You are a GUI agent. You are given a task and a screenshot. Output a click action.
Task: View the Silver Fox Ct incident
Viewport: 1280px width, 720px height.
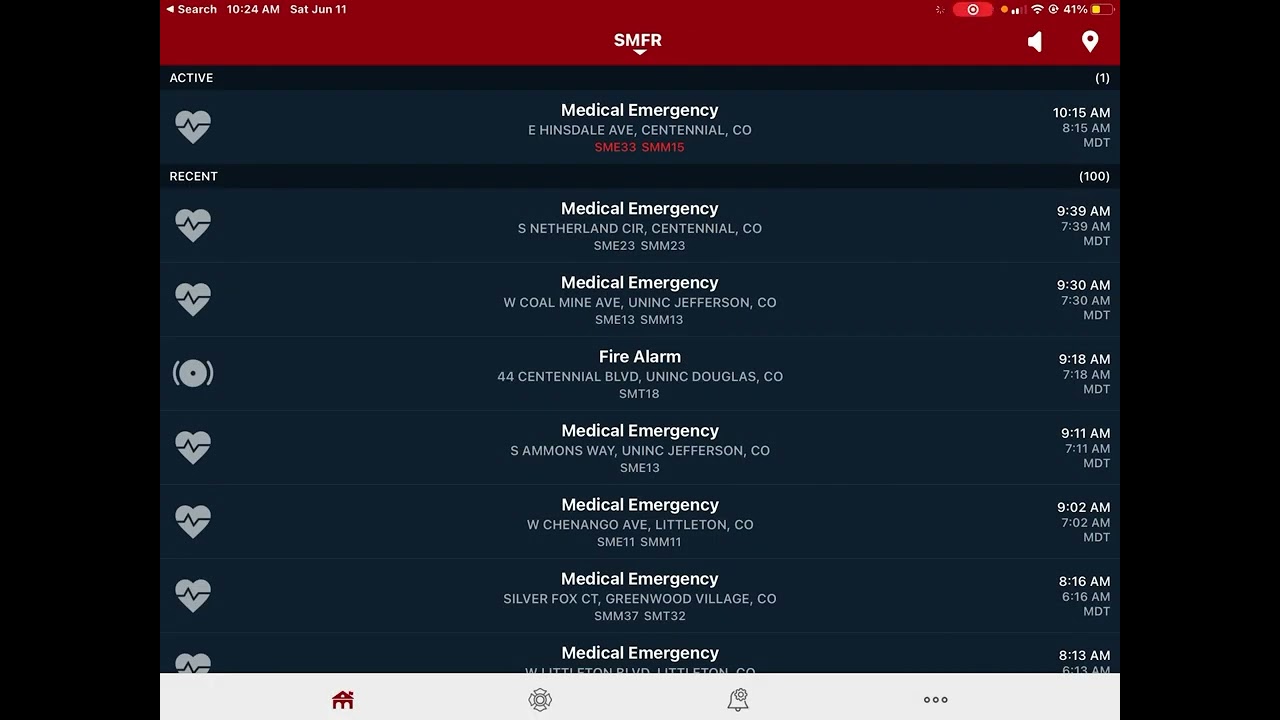(x=639, y=596)
